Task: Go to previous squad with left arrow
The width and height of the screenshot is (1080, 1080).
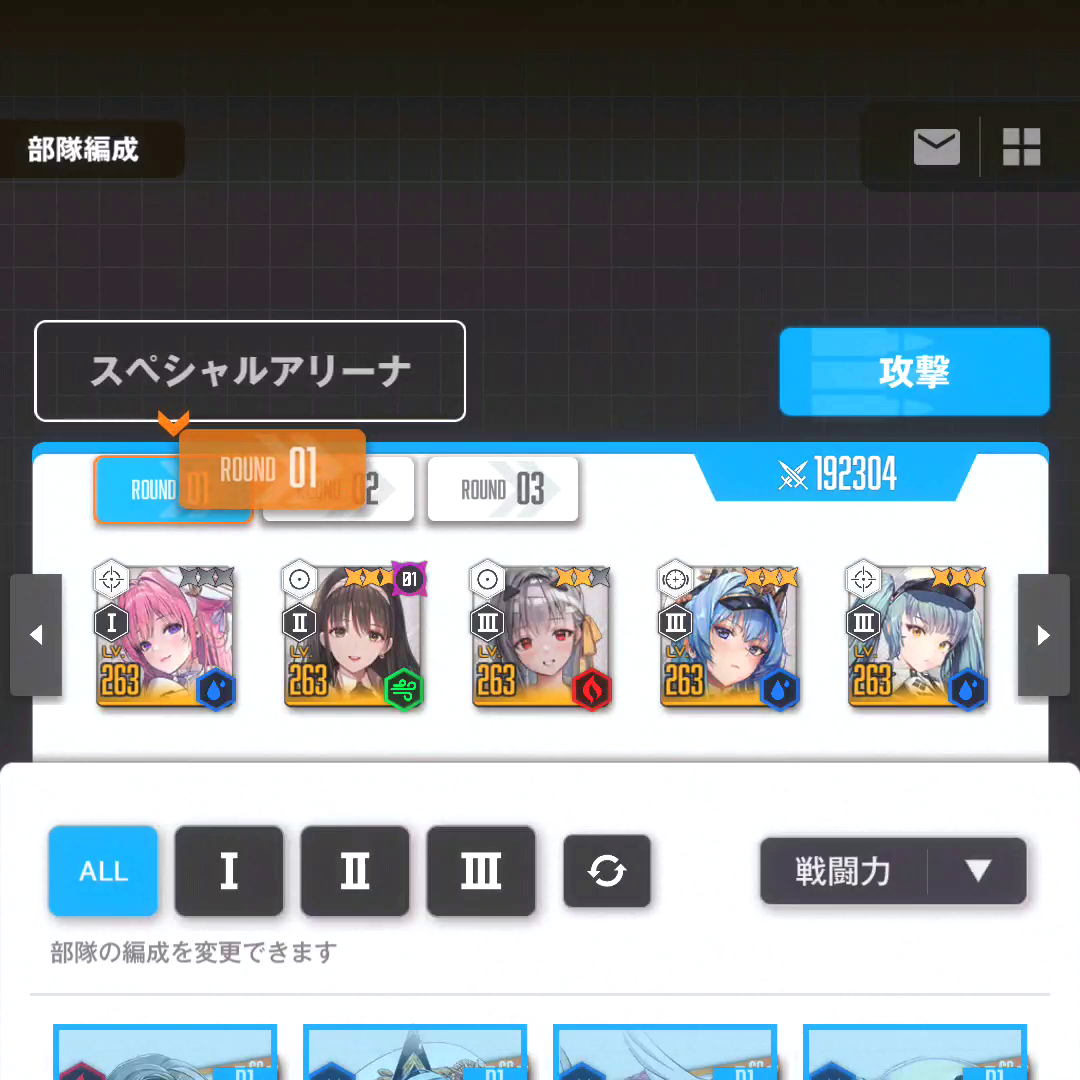Action: [x=36, y=635]
